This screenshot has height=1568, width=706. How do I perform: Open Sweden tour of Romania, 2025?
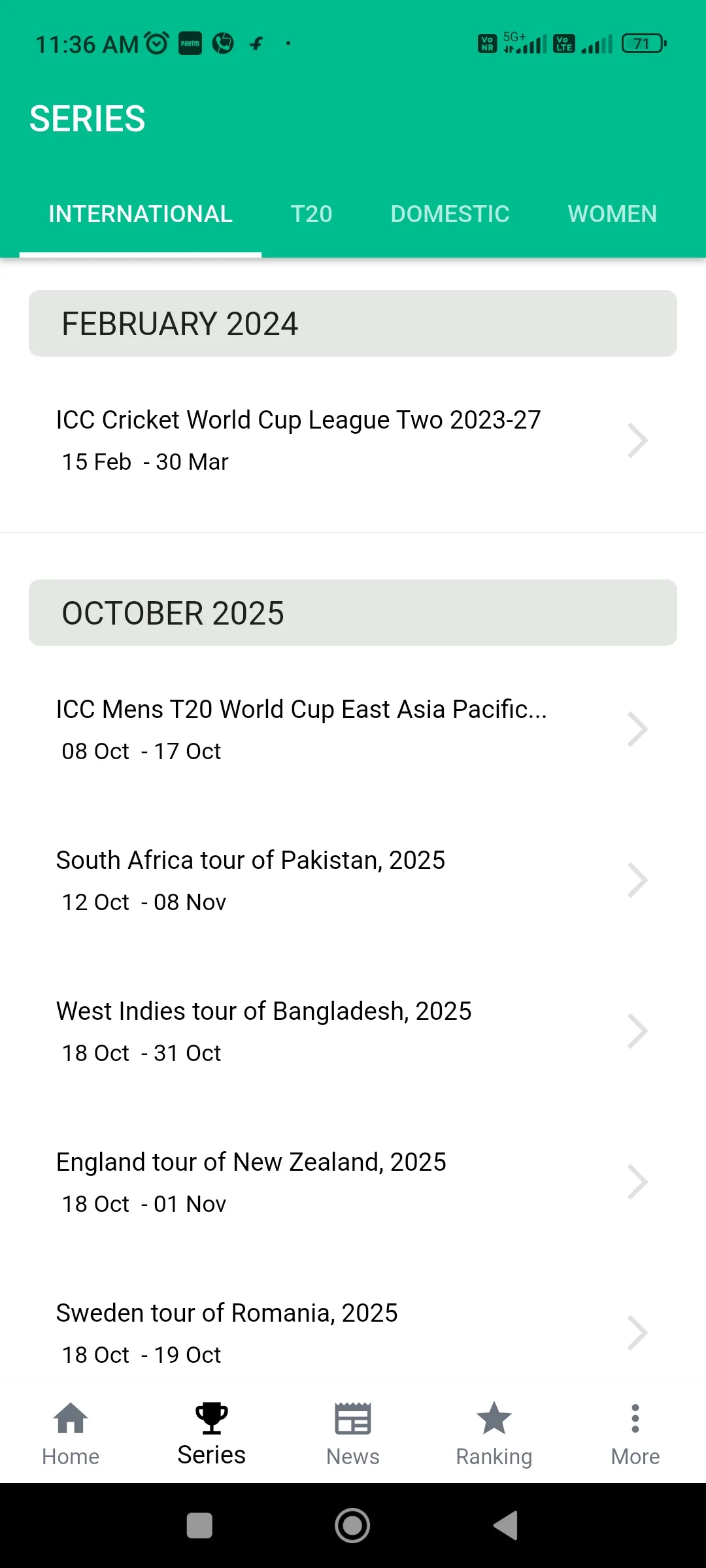(x=353, y=1331)
